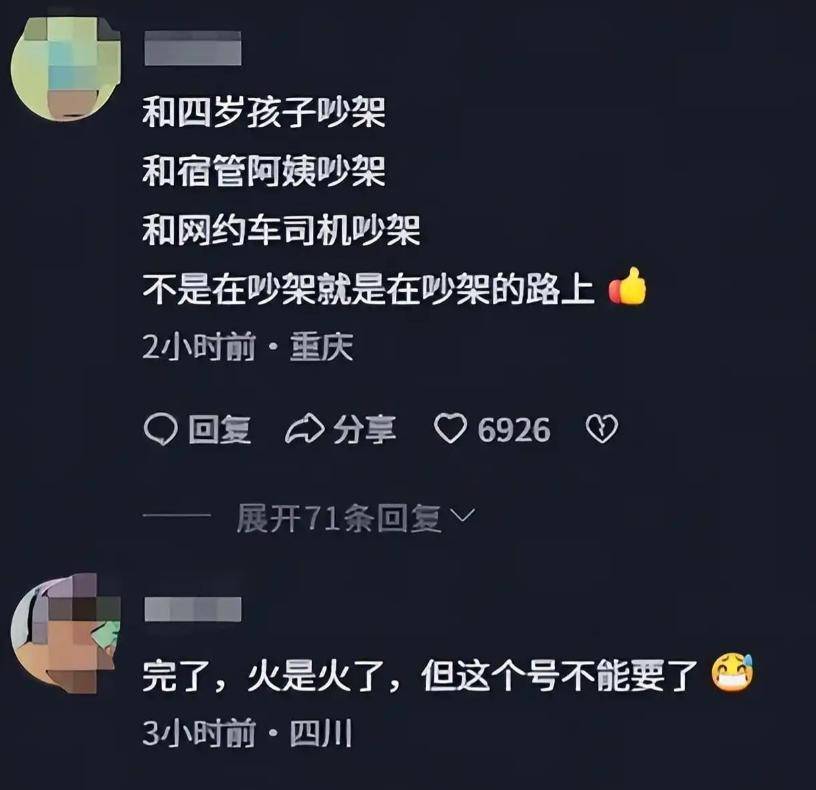
Task: Reply to the Chongqing comment via 回复
Action: click(x=197, y=430)
